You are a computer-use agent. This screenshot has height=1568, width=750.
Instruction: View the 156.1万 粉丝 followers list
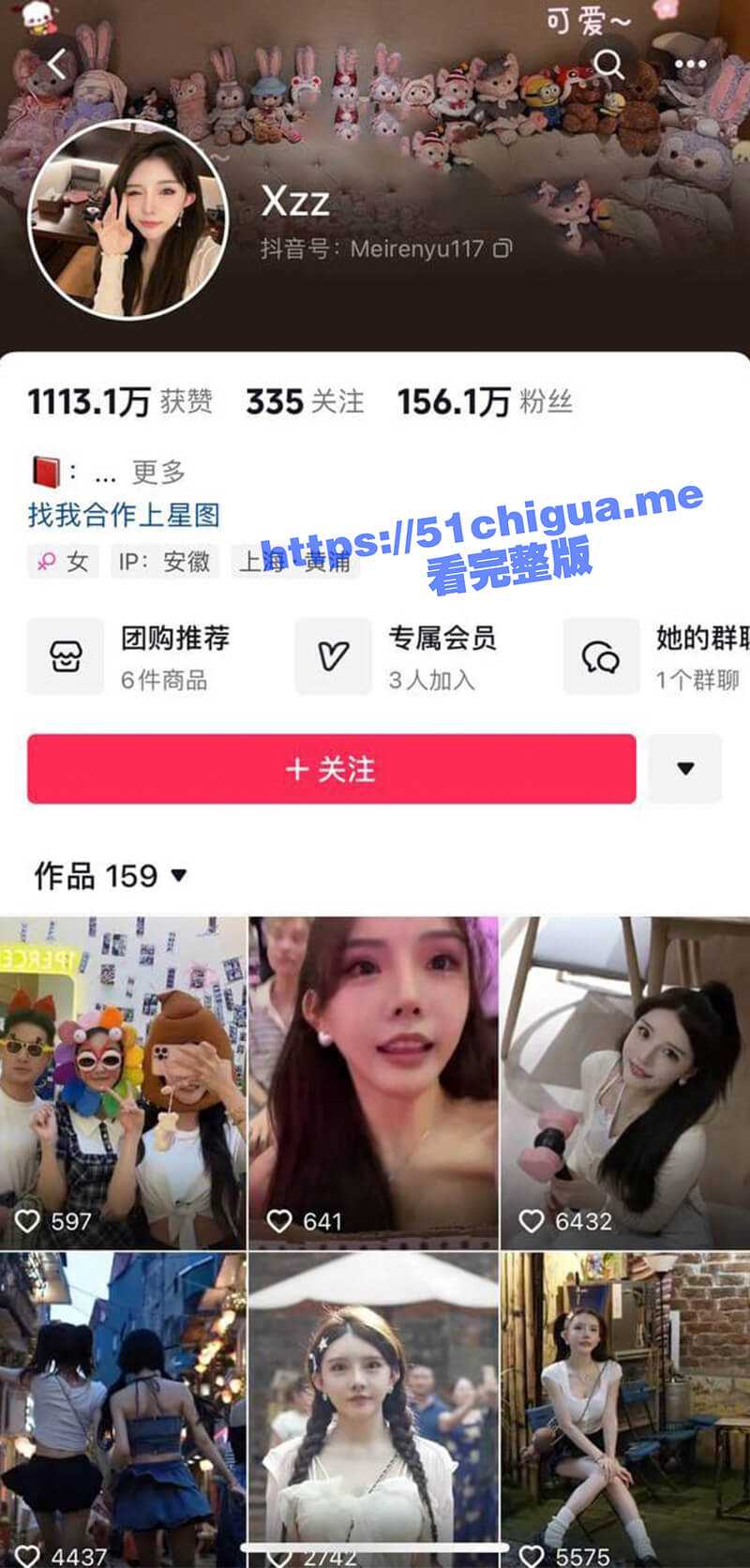coord(485,402)
